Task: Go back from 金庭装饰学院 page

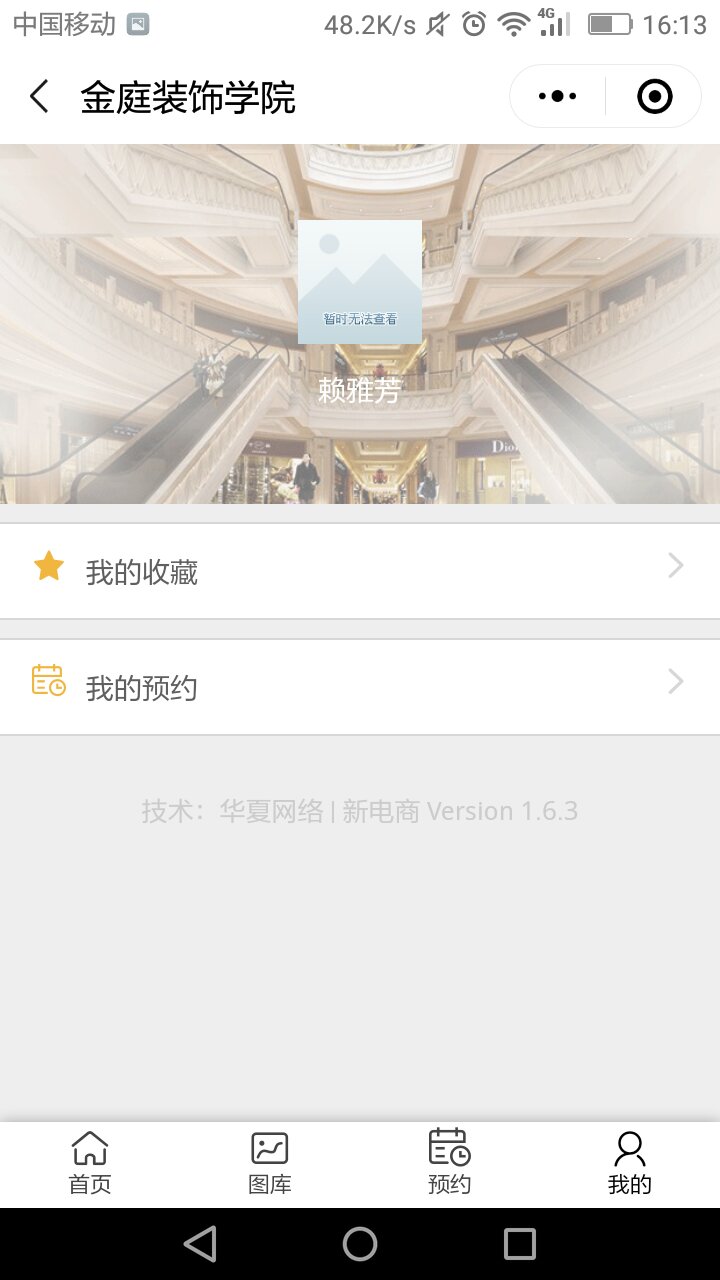Action: point(40,97)
